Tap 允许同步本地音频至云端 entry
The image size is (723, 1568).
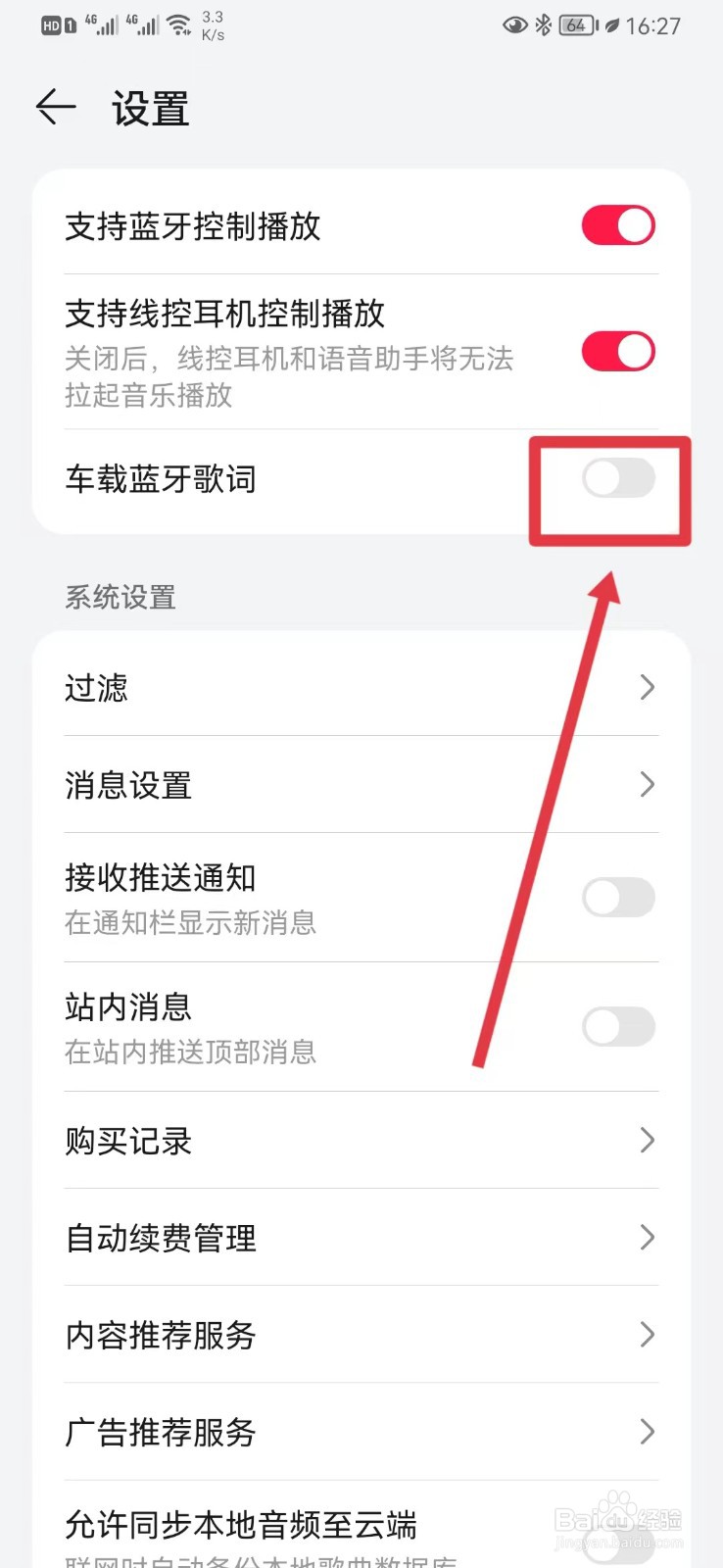pyautogui.click(x=361, y=1525)
